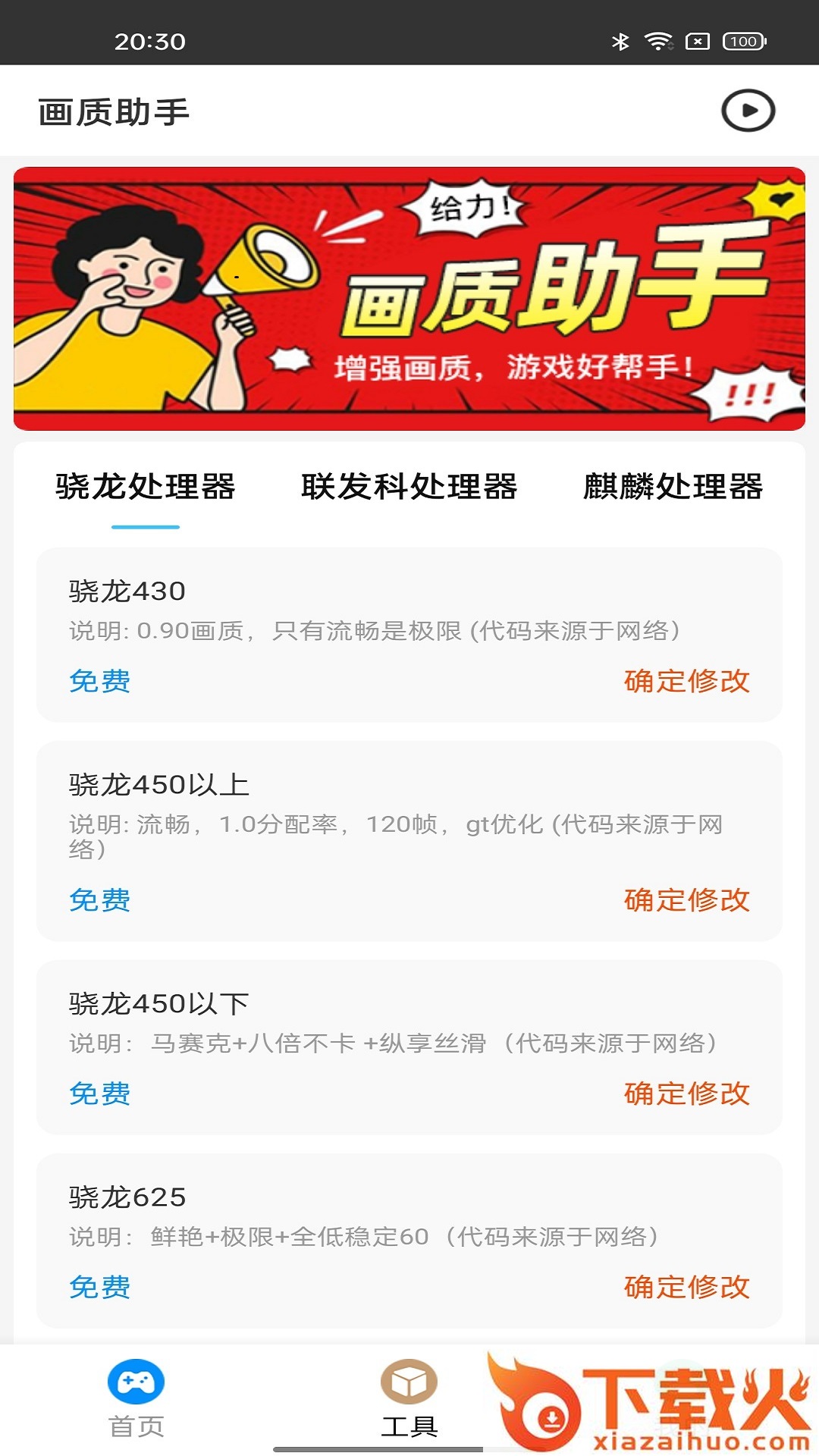Choose 确定修改 for 骁龙625

click(x=686, y=1287)
